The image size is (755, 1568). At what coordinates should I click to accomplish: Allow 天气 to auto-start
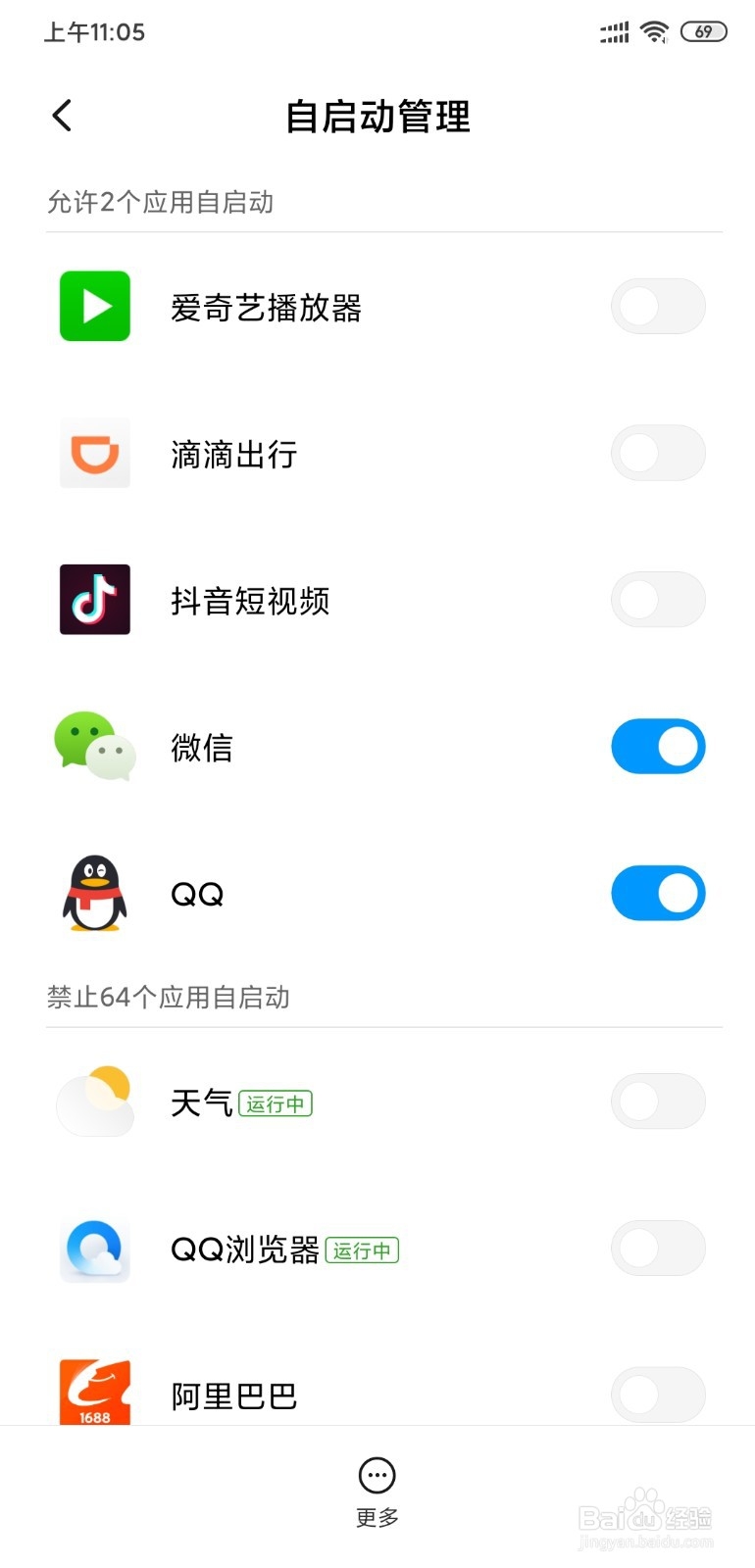pyautogui.click(x=658, y=1102)
